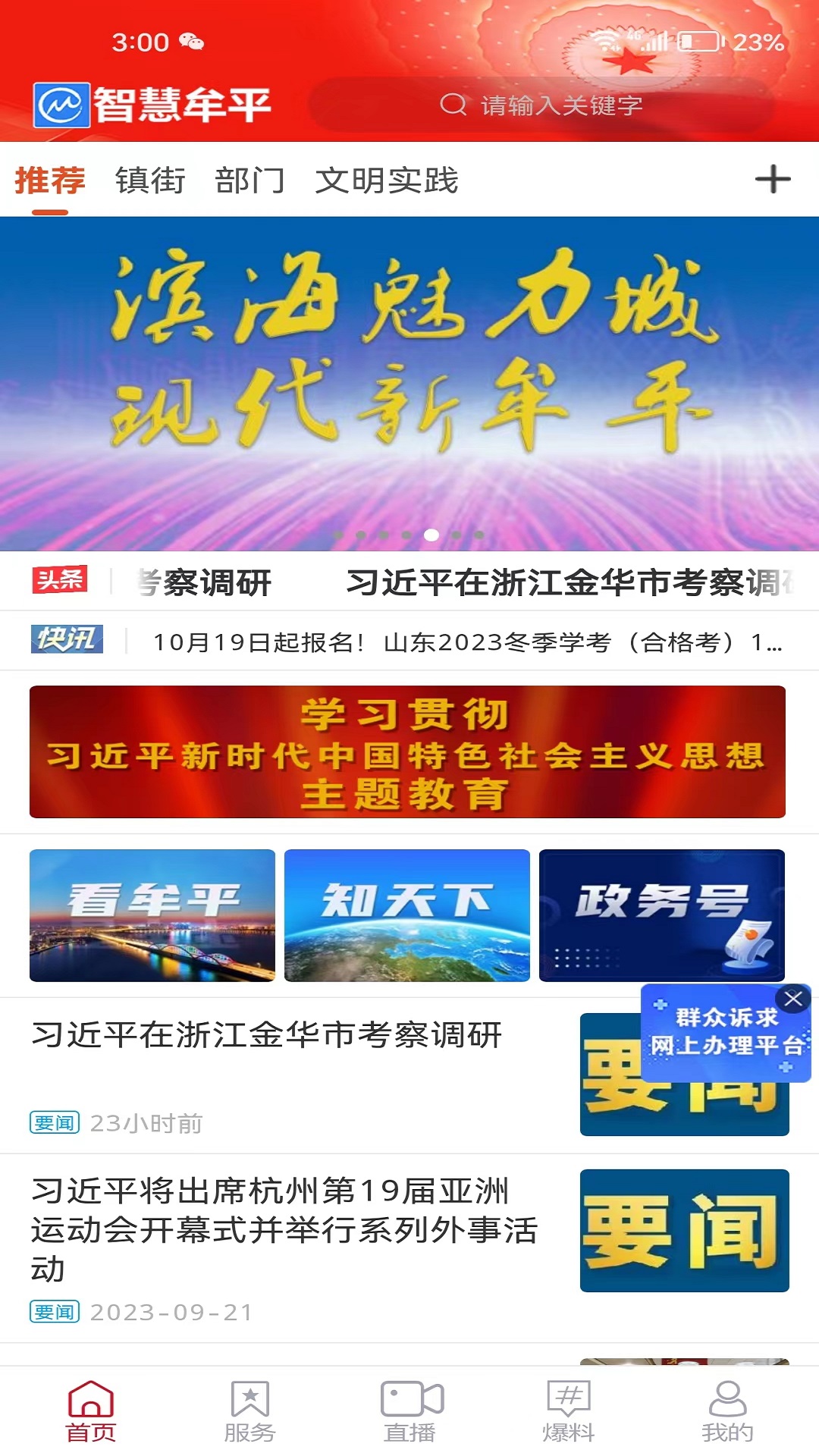Open the 学习贯彻主题教育 banner
Image resolution: width=819 pixels, height=1456 pixels.
(x=407, y=752)
